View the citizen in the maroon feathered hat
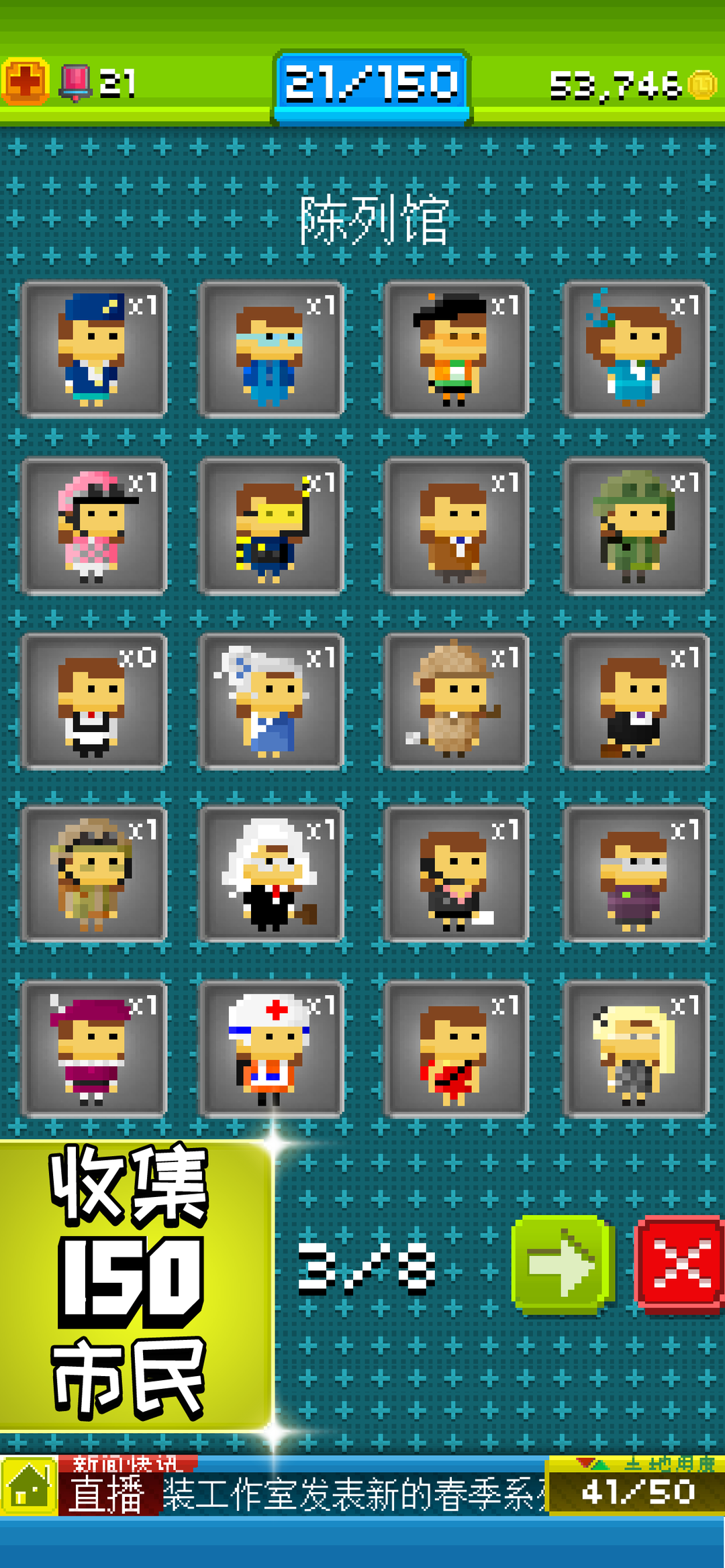The height and width of the screenshot is (1568, 725). click(94, 1049)
